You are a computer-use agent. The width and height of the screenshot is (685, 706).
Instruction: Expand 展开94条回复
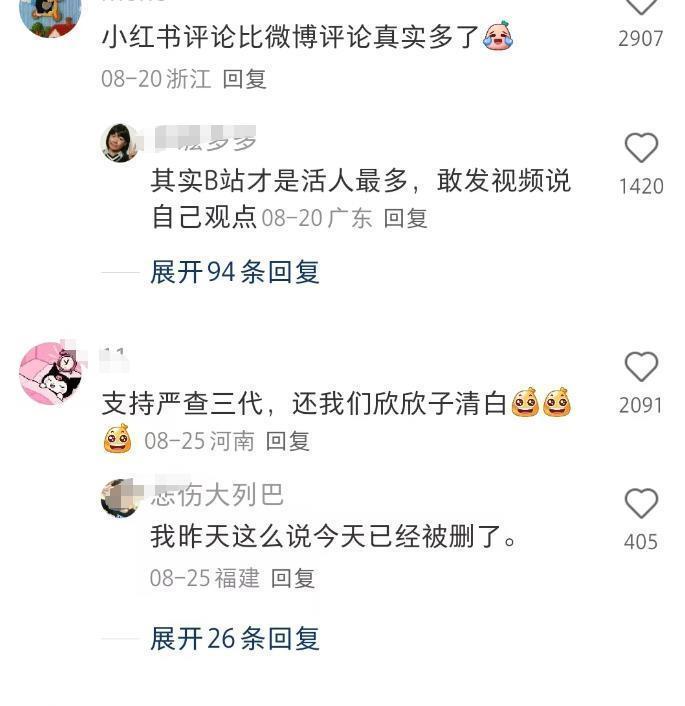[x=234, y=271]
